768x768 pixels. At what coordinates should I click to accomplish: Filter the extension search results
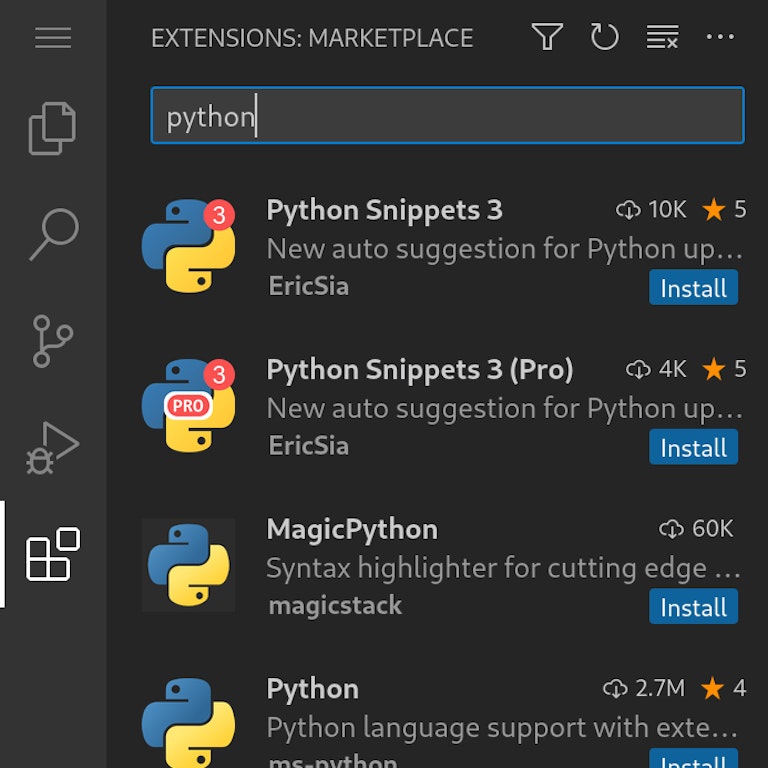[547, 38]
